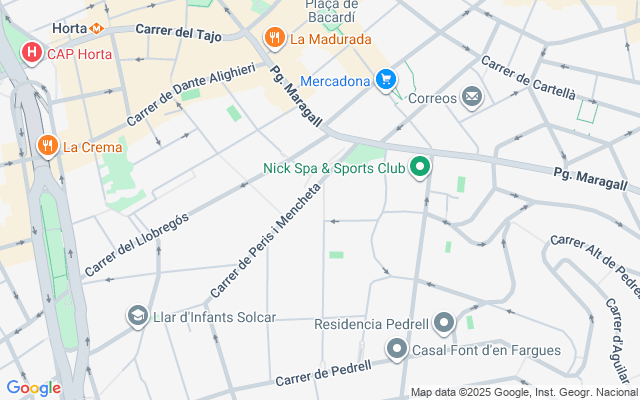Open La Madurada restaurant pin

274,39
